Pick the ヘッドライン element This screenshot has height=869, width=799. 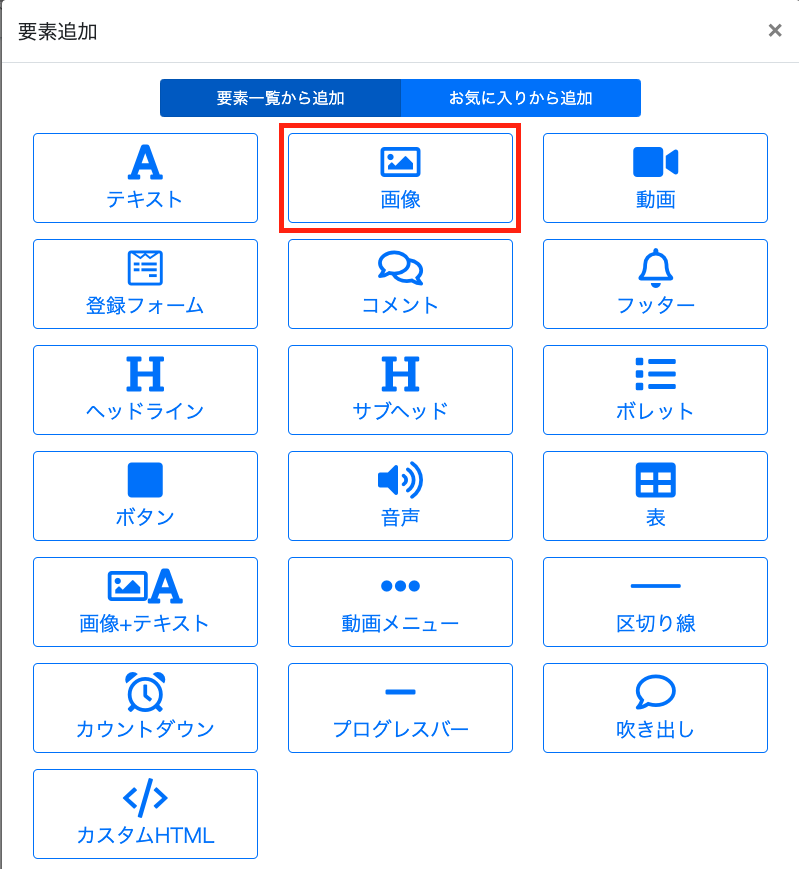[x=145, y=390]
